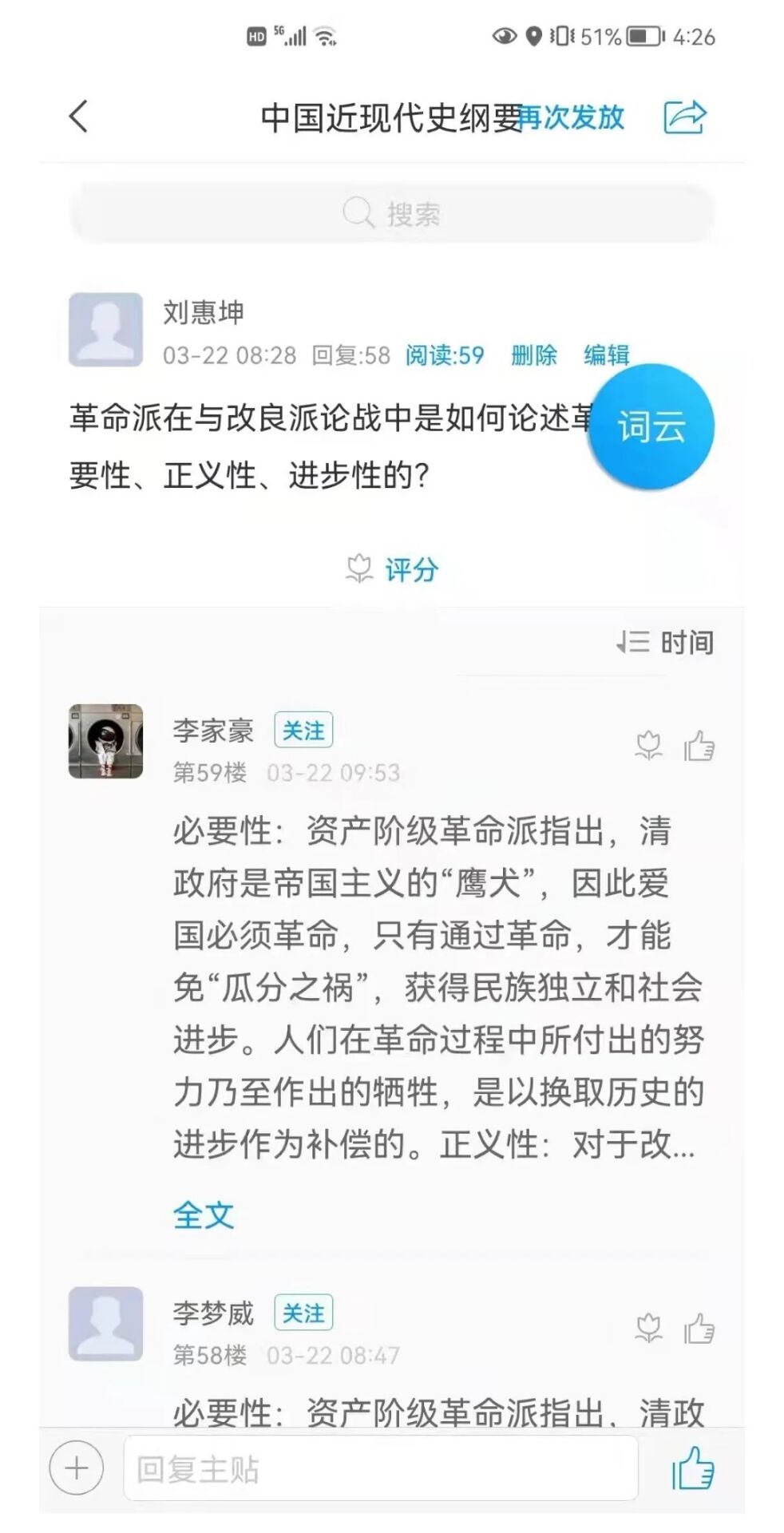Viewport: 784px width, 1533px height.
Task: Give a flower to 李家豪's reply
Action: 648,747
